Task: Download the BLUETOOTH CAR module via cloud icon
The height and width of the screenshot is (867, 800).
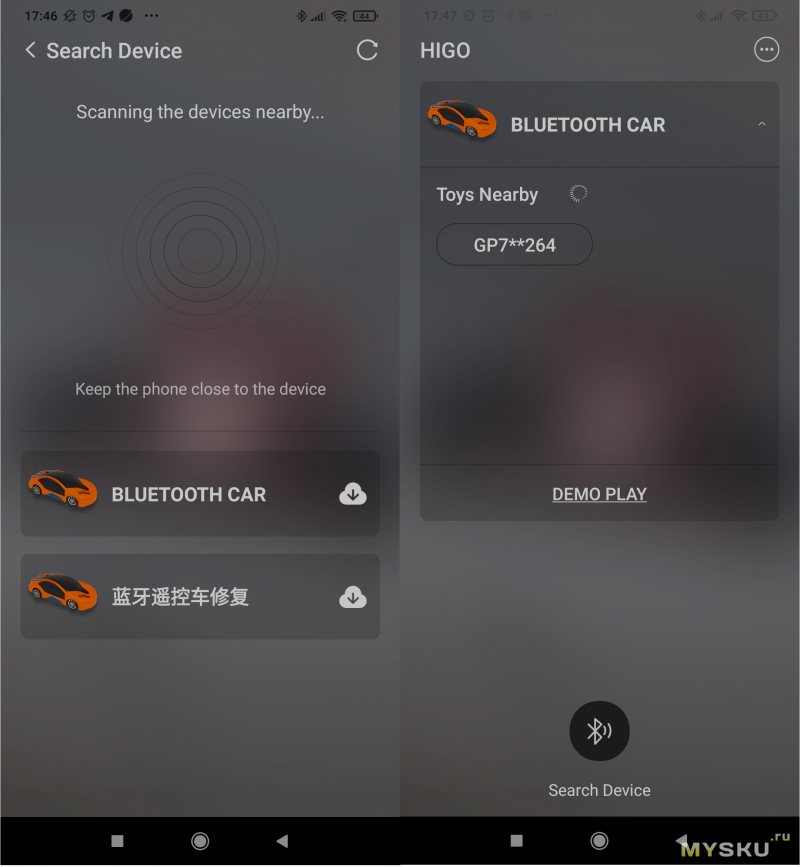Action: click(x=353, y=494)
